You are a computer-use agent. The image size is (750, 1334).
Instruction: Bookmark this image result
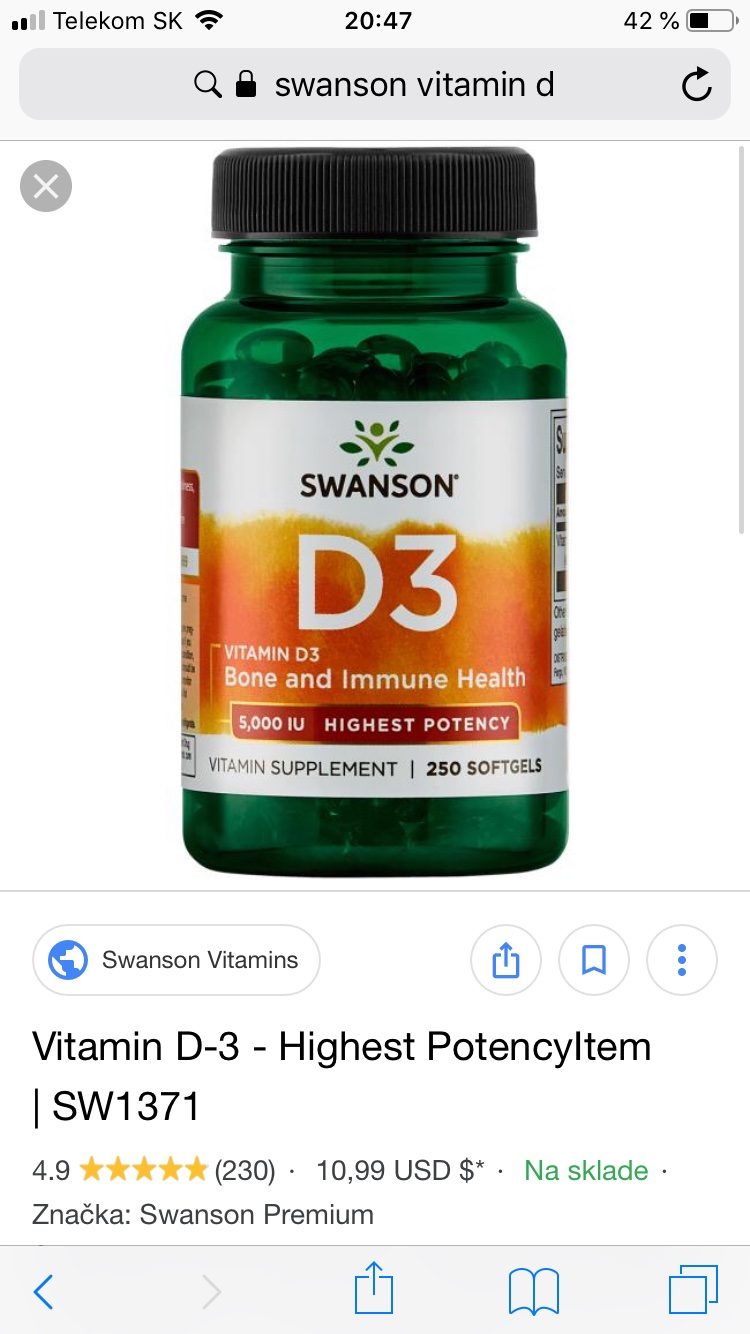click(594, 960)
